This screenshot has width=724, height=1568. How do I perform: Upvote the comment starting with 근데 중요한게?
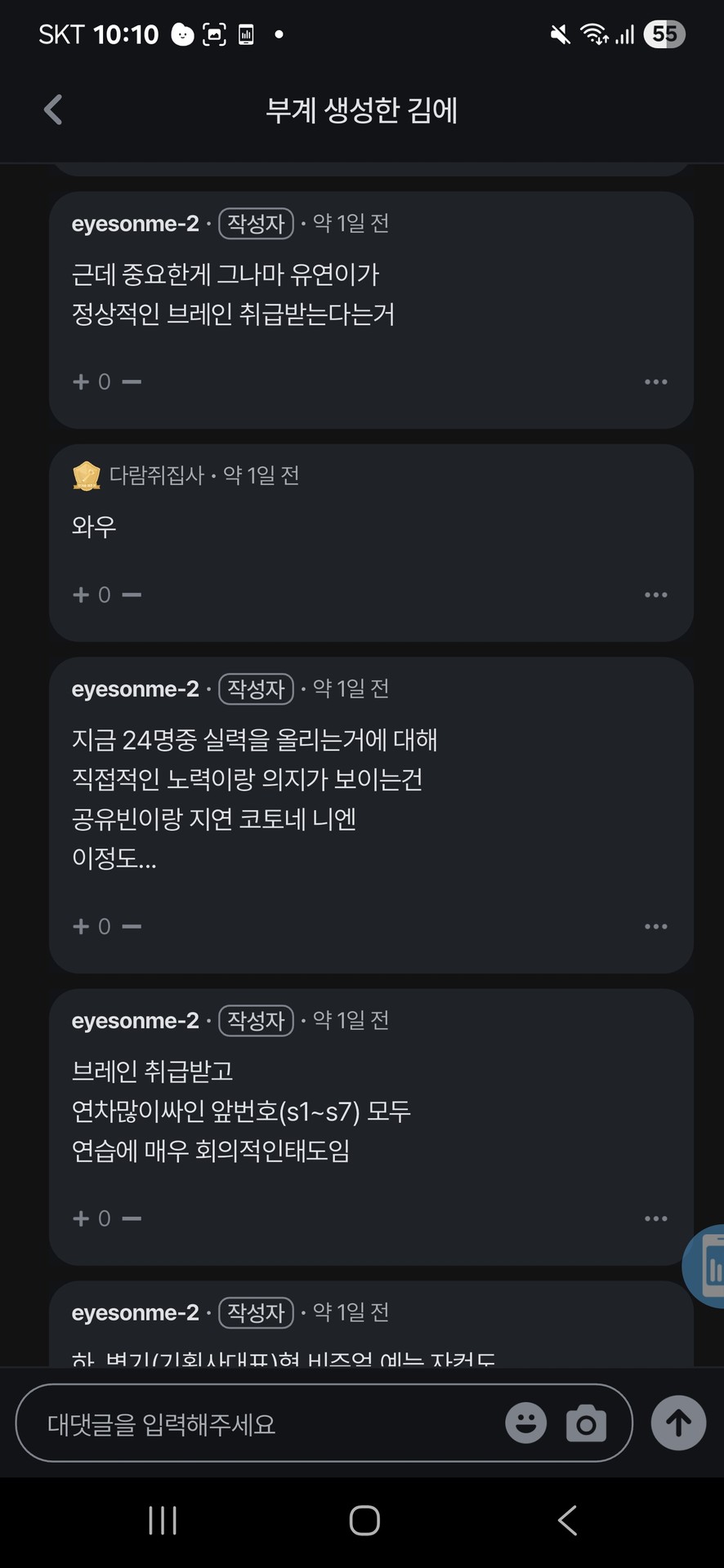(x=81, y=381)
